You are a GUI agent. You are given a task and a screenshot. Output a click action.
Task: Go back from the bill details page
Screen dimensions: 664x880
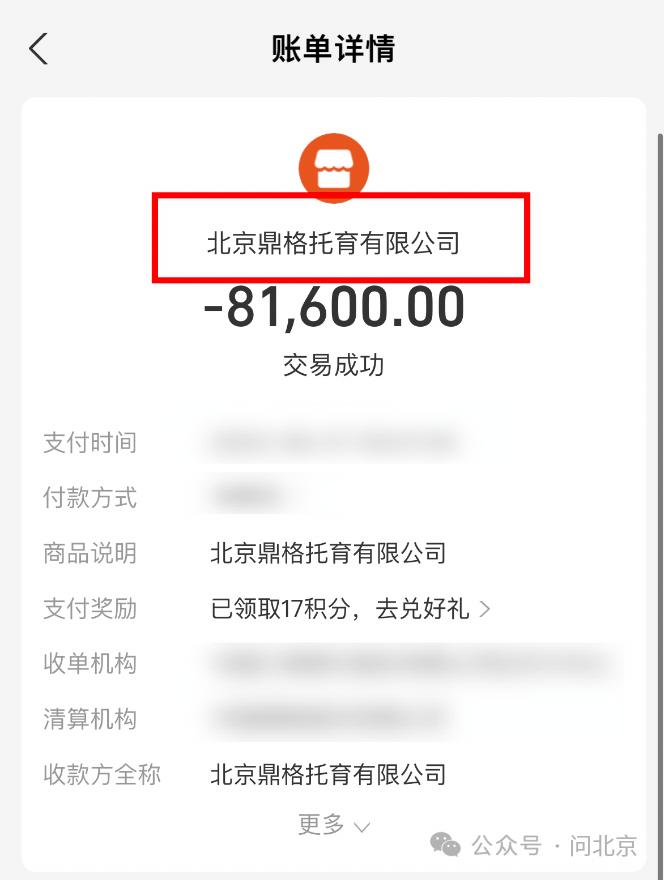tap(38, 48)
